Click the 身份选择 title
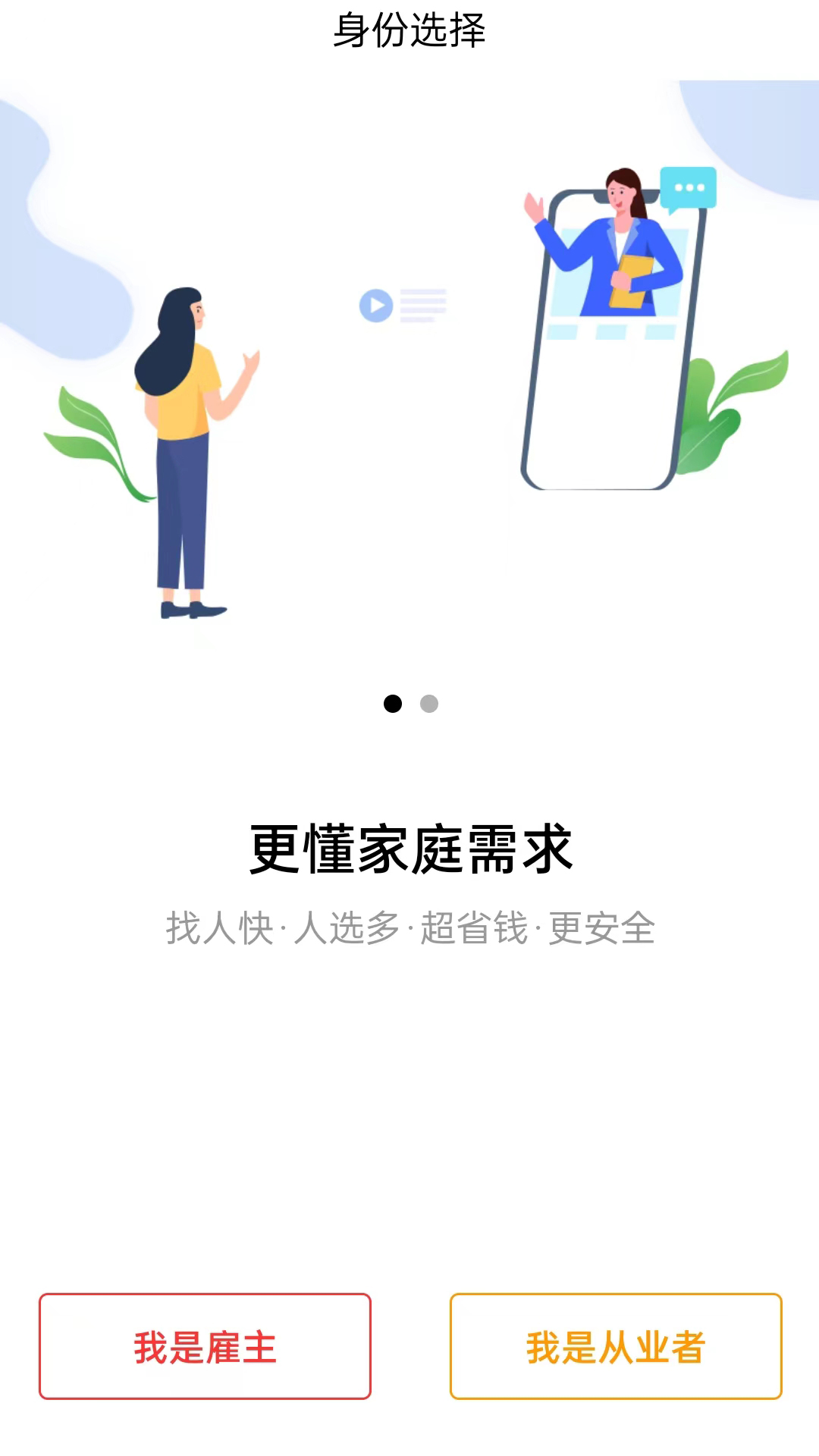 point(409,30)
